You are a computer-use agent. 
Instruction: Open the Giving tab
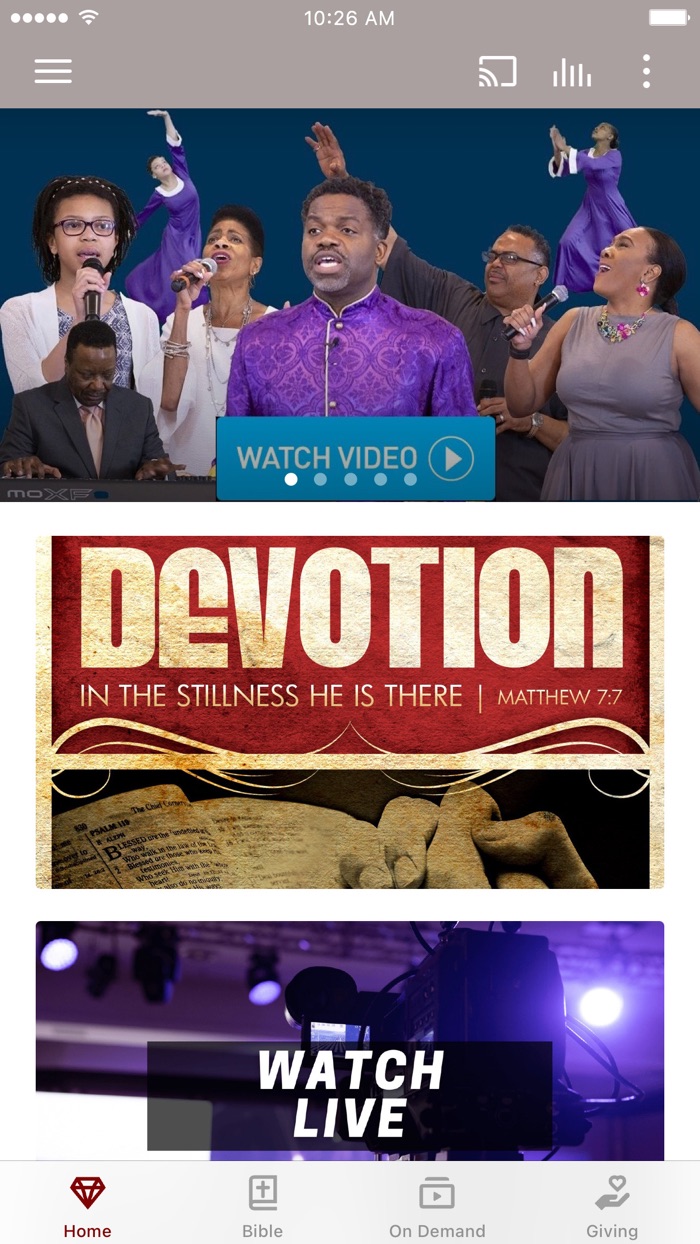pos(612,1206)
